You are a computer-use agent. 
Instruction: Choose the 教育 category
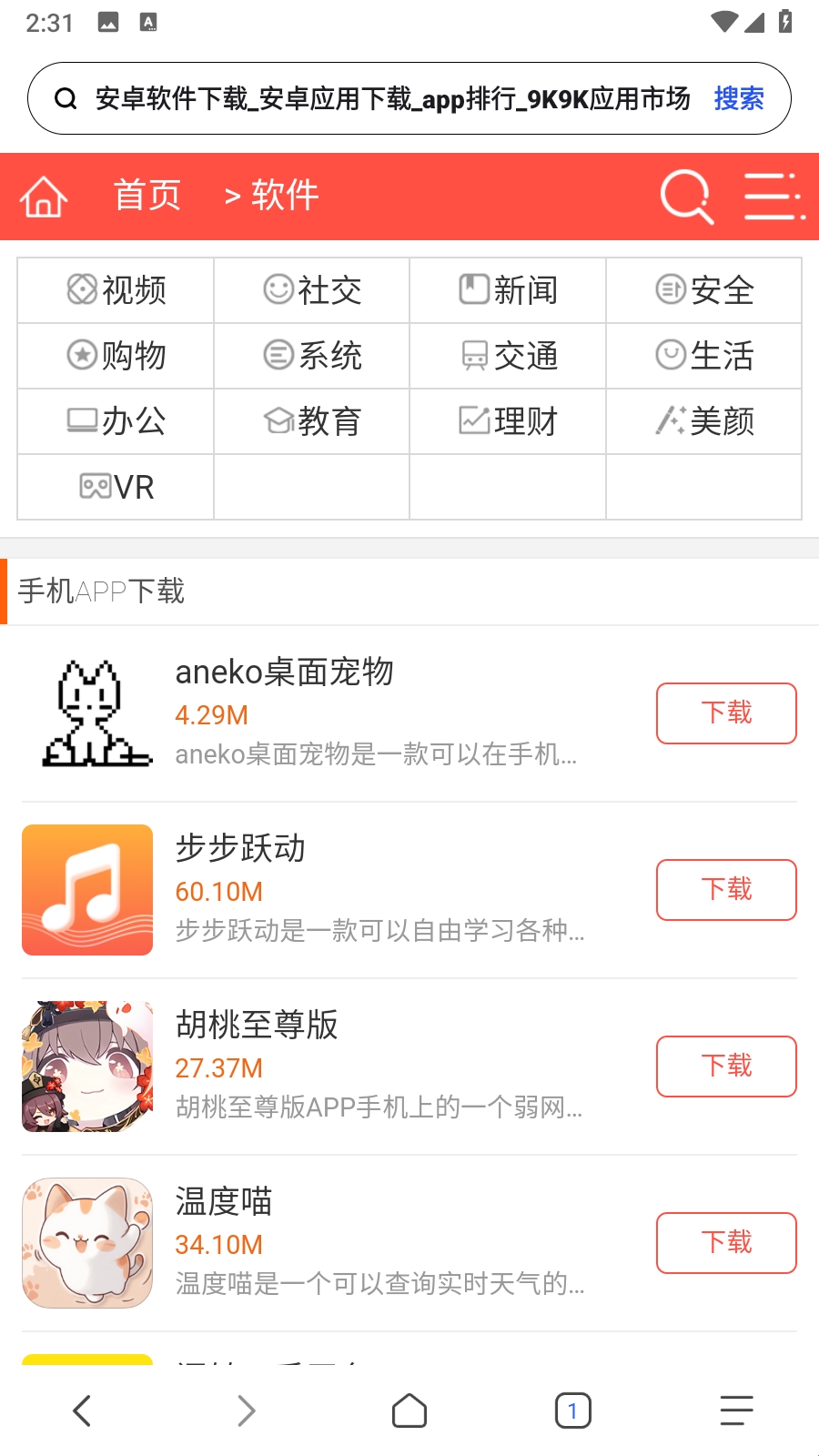[312, 421]
